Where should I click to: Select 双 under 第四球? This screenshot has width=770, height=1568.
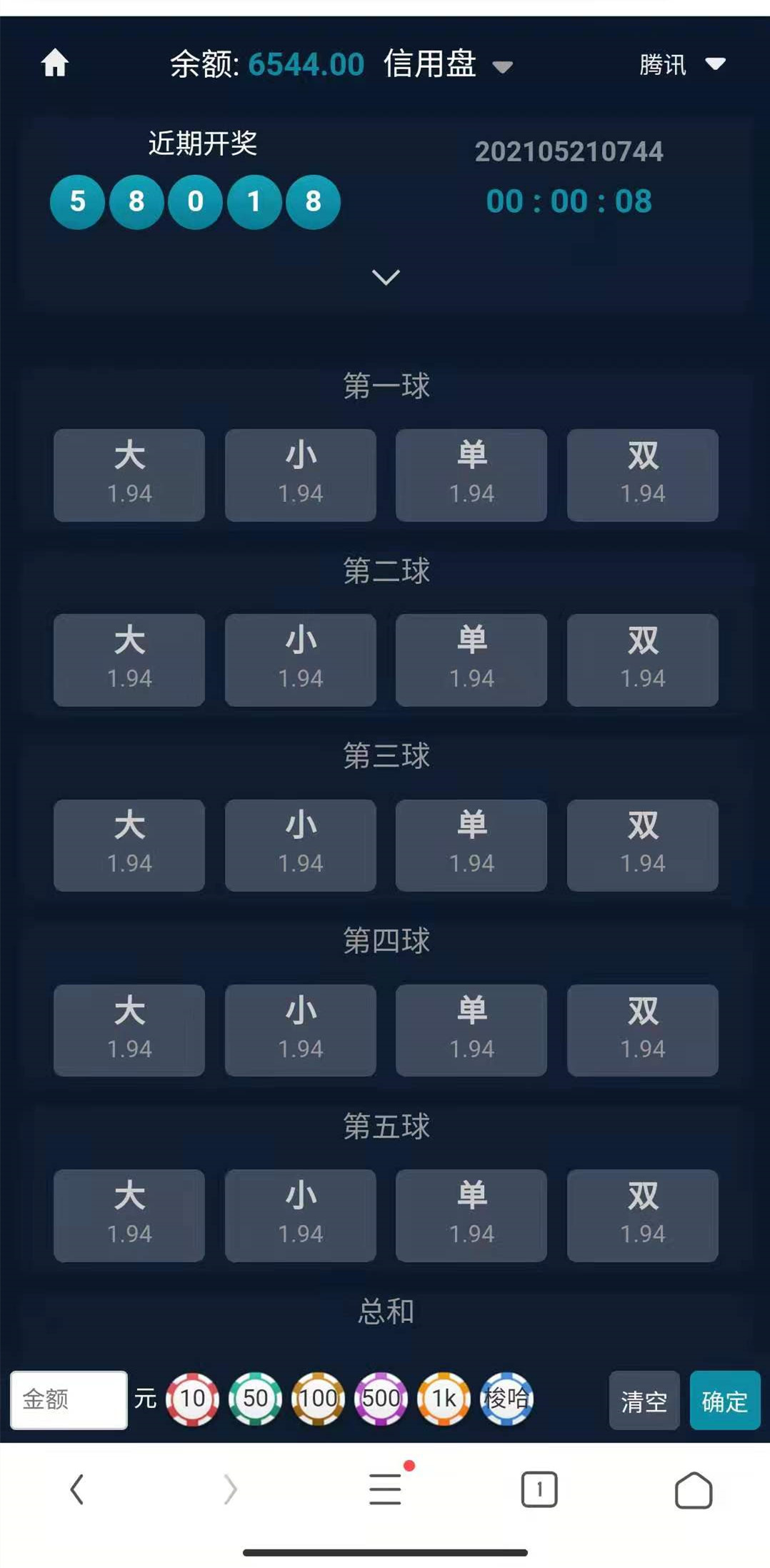[642, 1030]
